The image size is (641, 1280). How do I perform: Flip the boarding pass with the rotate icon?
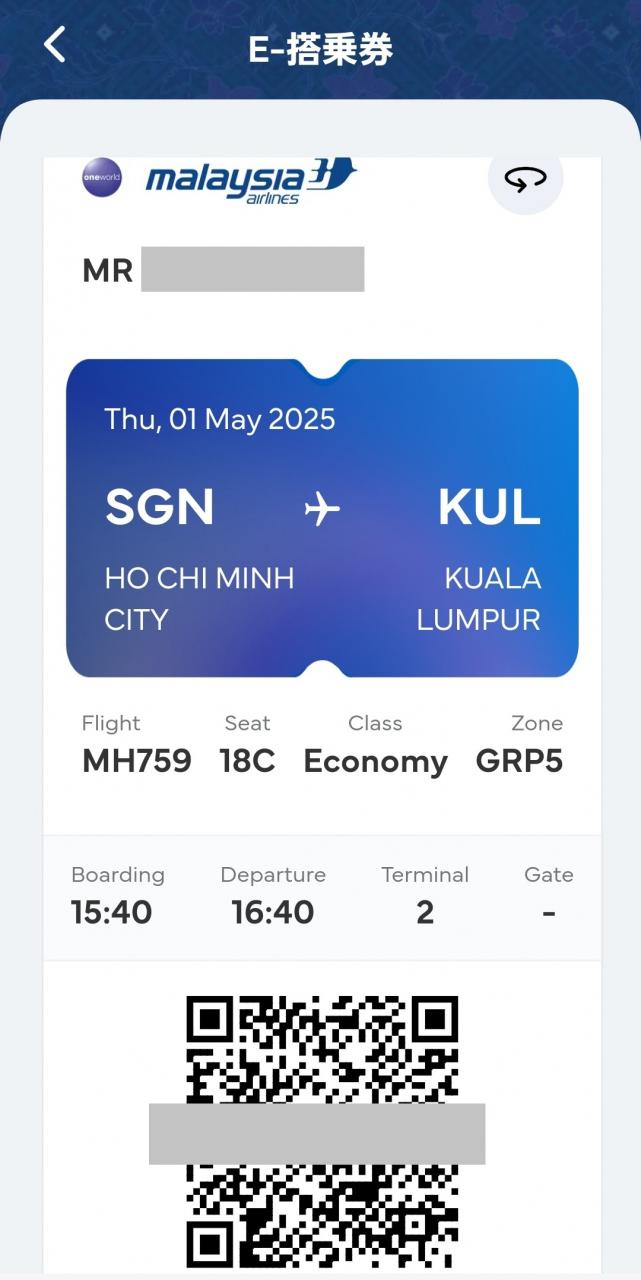point(526,179)
